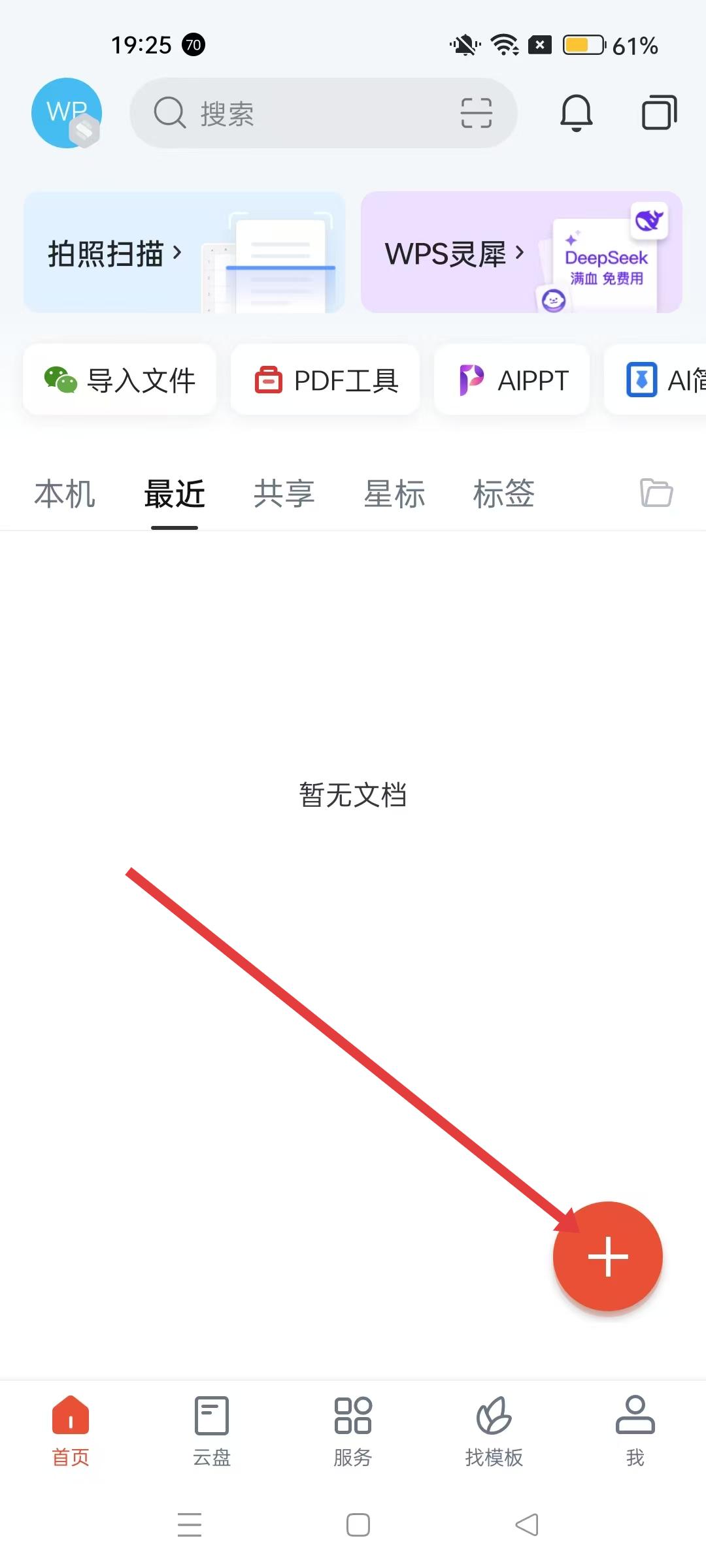This screenshot has width=706, height=1568.
Task: Go to the 标签 tab
Action: [504, 493]
